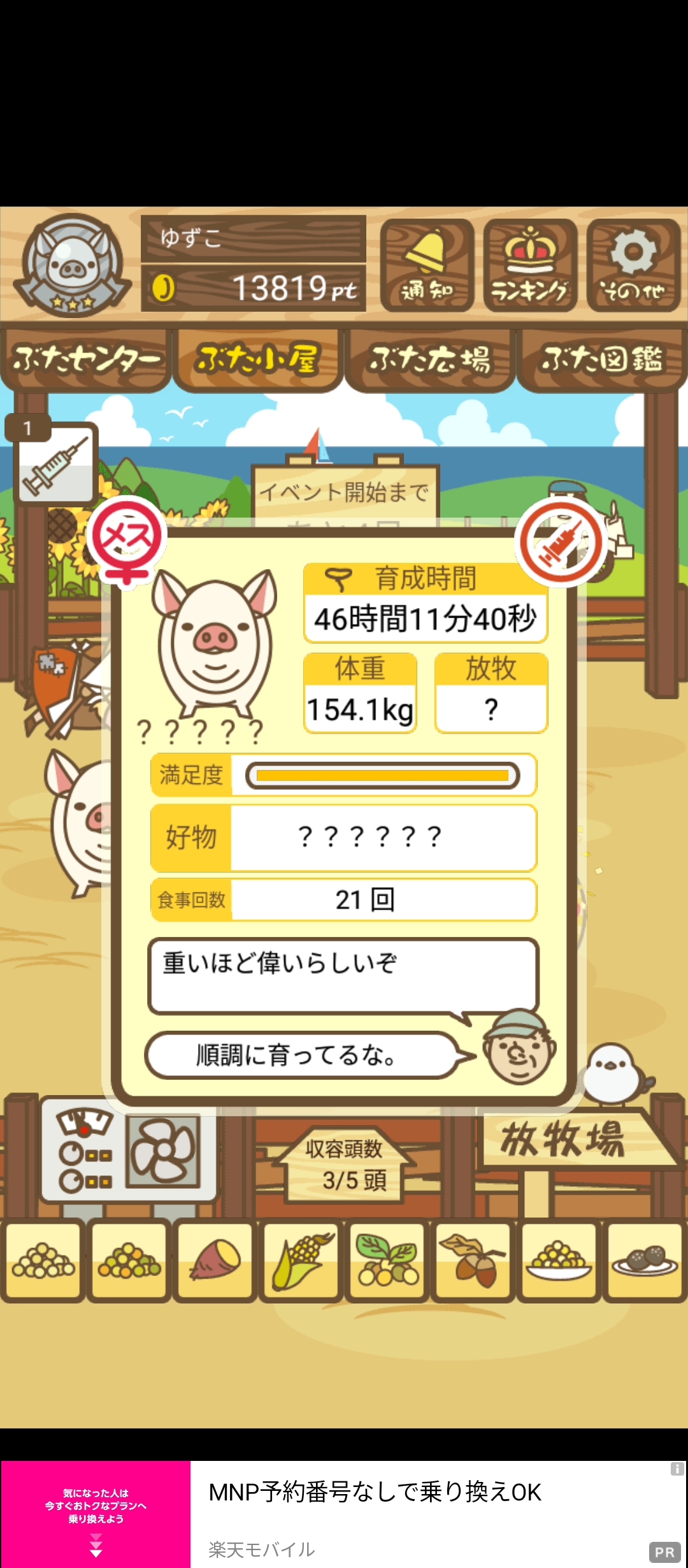Open the ランキング ranking screen
Screen dimensions: 688x1568
(x=530, y=265)
